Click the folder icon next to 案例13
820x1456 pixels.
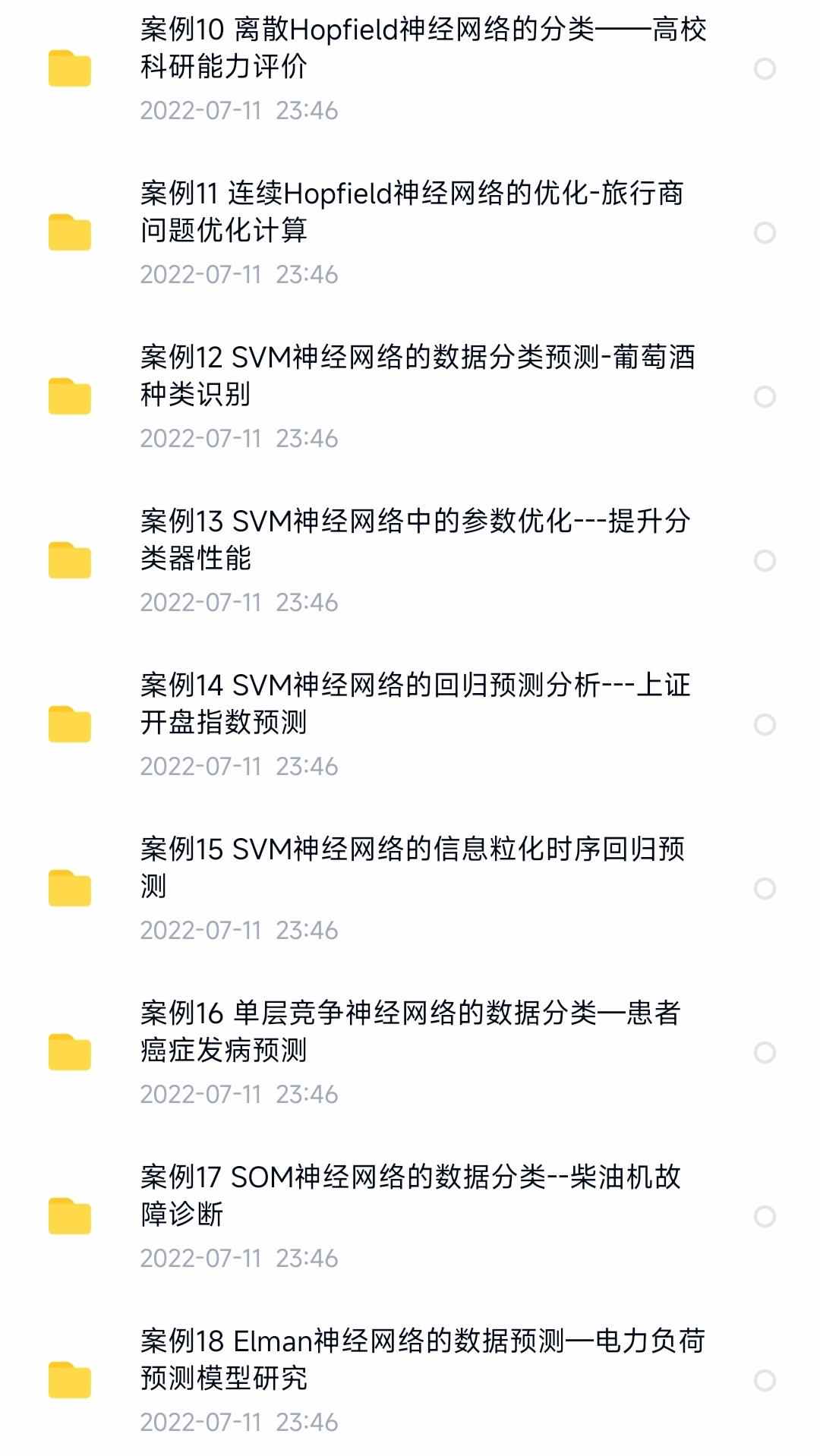pyautogui.click(x=68, y=559)
